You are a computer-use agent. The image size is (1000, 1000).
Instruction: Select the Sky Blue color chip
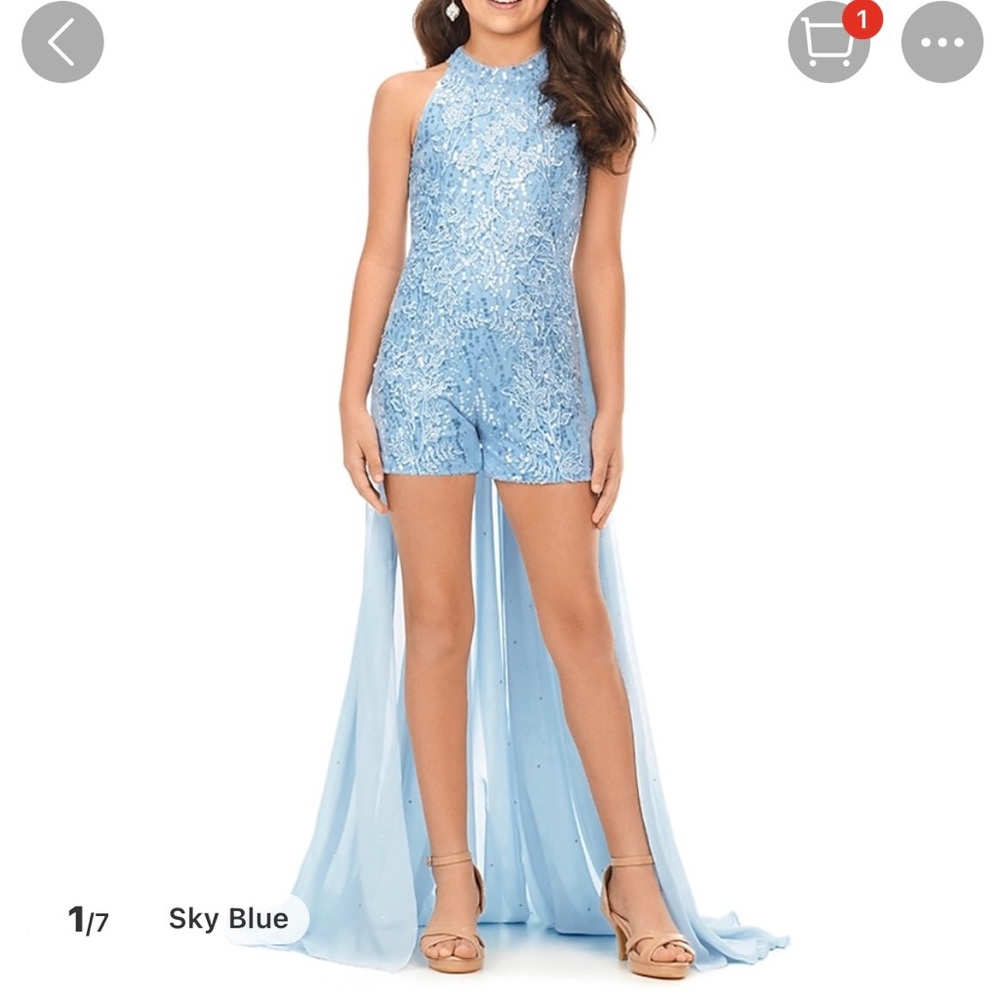[x=229, y=918]
